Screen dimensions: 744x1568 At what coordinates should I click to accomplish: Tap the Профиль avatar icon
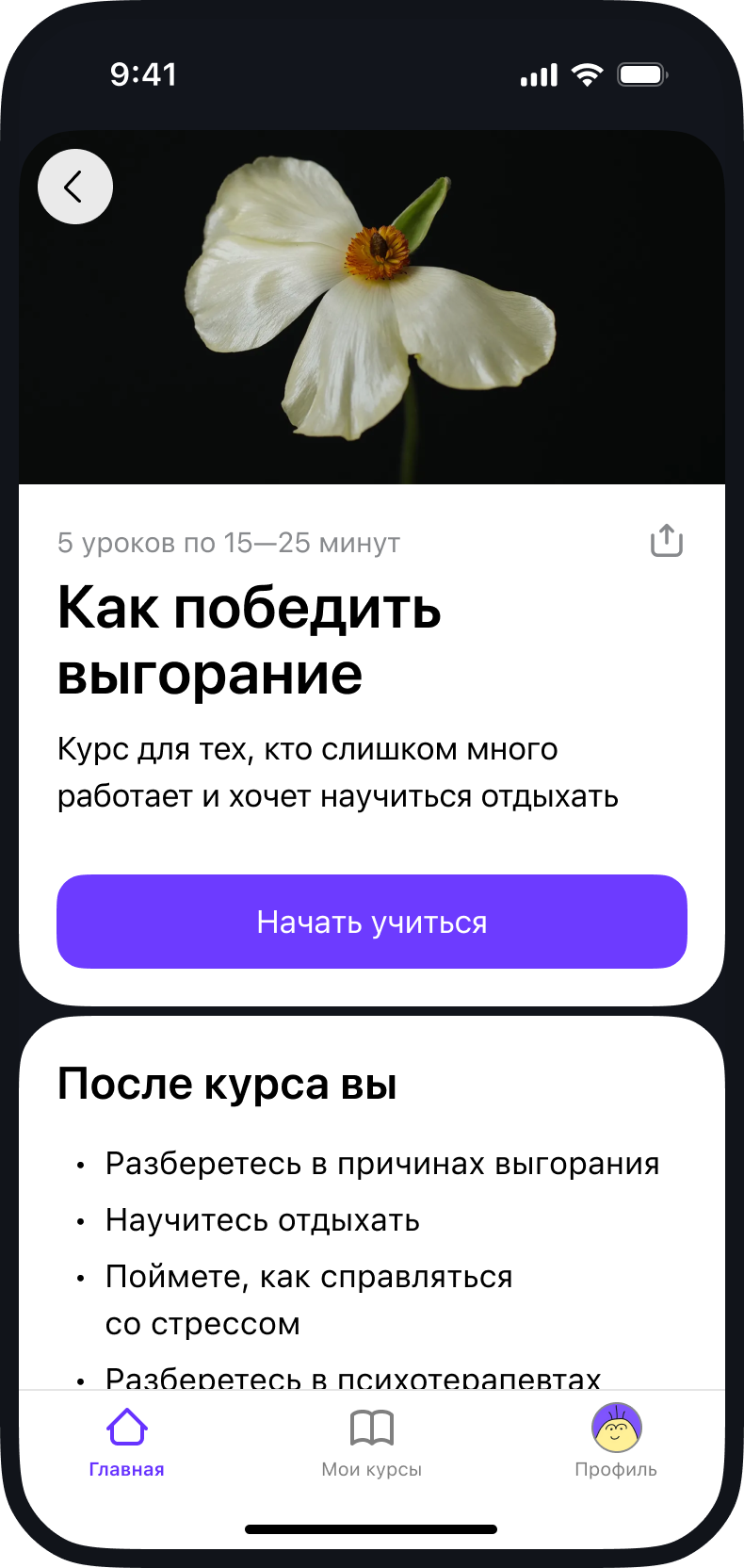pos(617,1428)
